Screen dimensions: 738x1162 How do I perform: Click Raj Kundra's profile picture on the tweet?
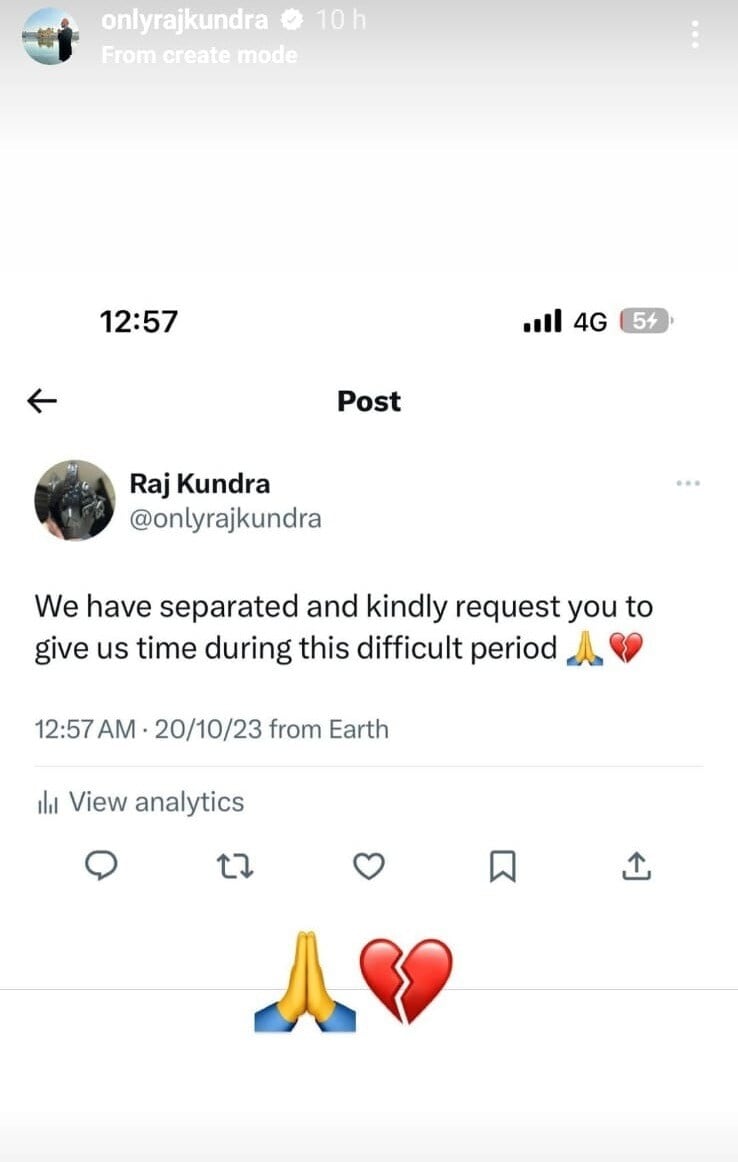pos(74,498)
